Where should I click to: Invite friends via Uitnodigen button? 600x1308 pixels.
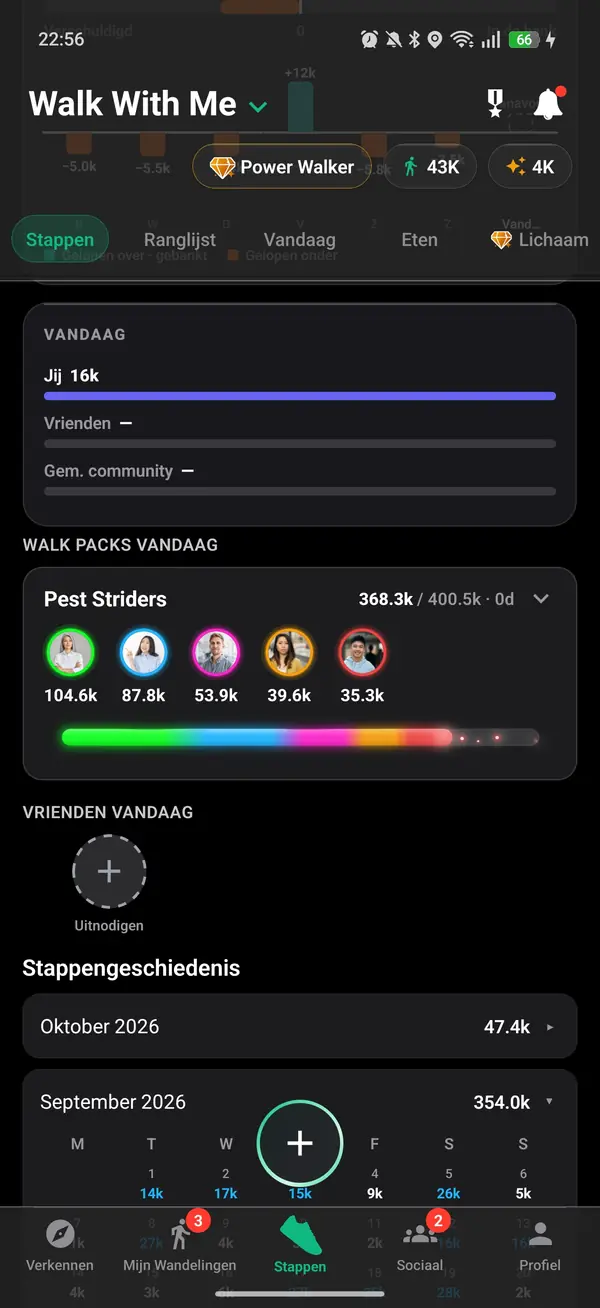[109, 871]
